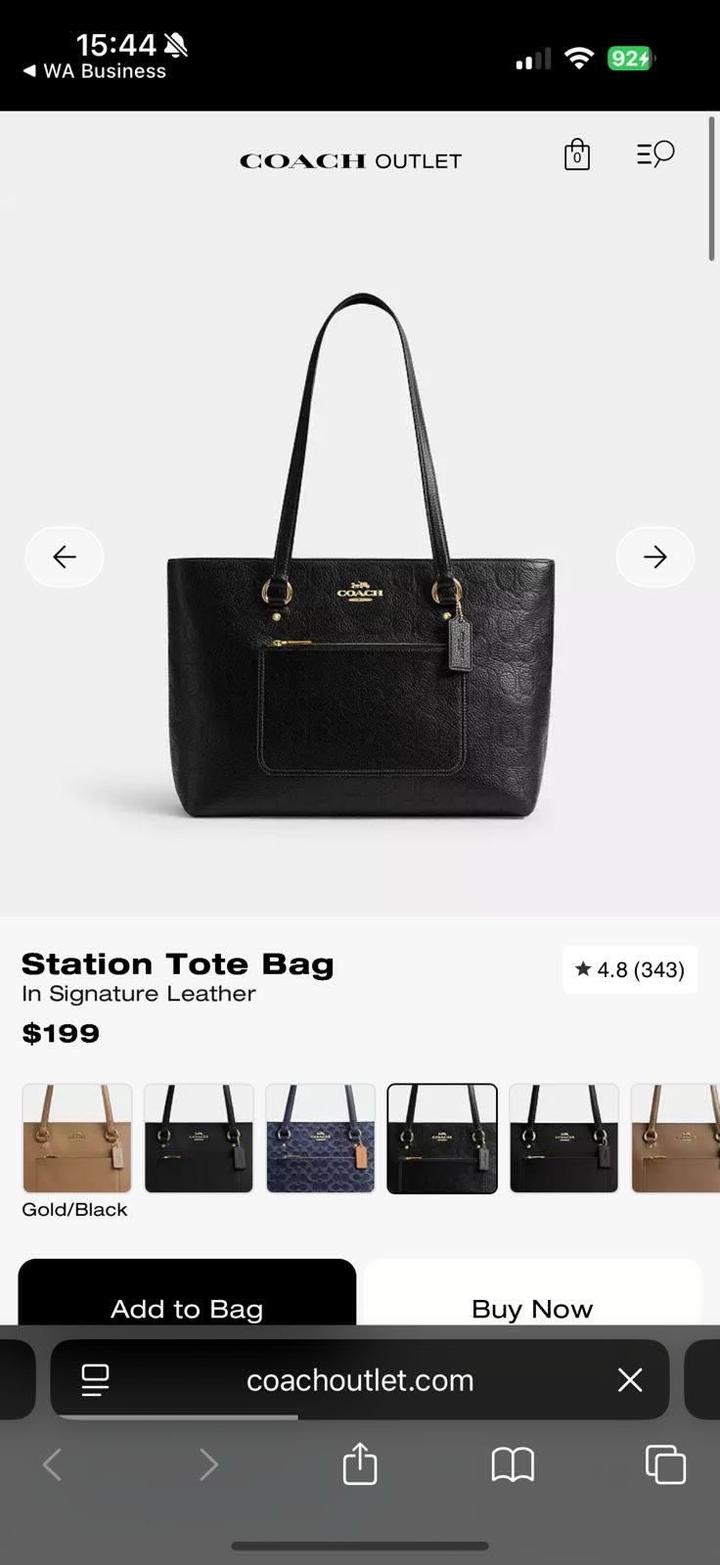This screenshot has width=720, height=1565.
Task: Open the coachoutlet.com address bar
Action: tap(360, 1380)
